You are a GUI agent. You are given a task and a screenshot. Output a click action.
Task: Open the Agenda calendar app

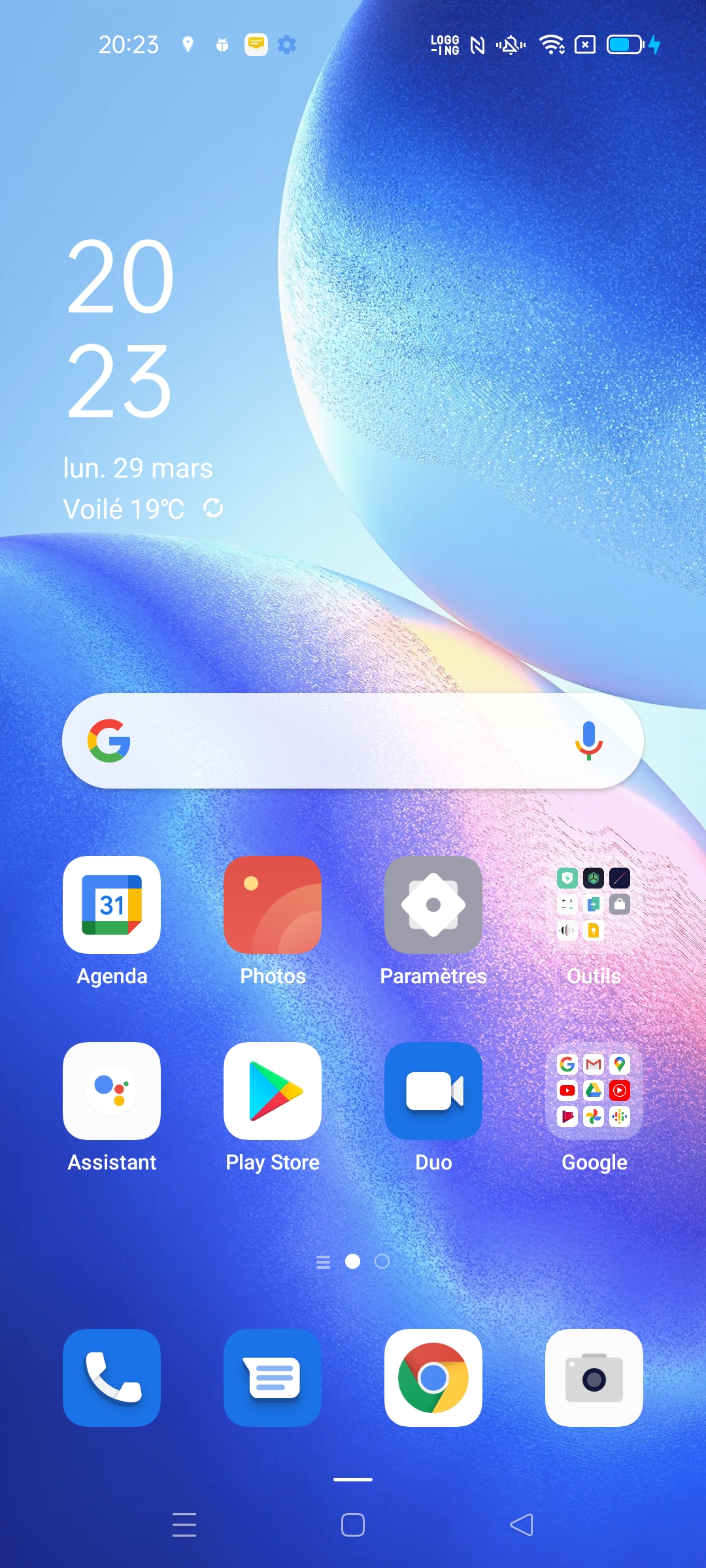click(112, 905)
